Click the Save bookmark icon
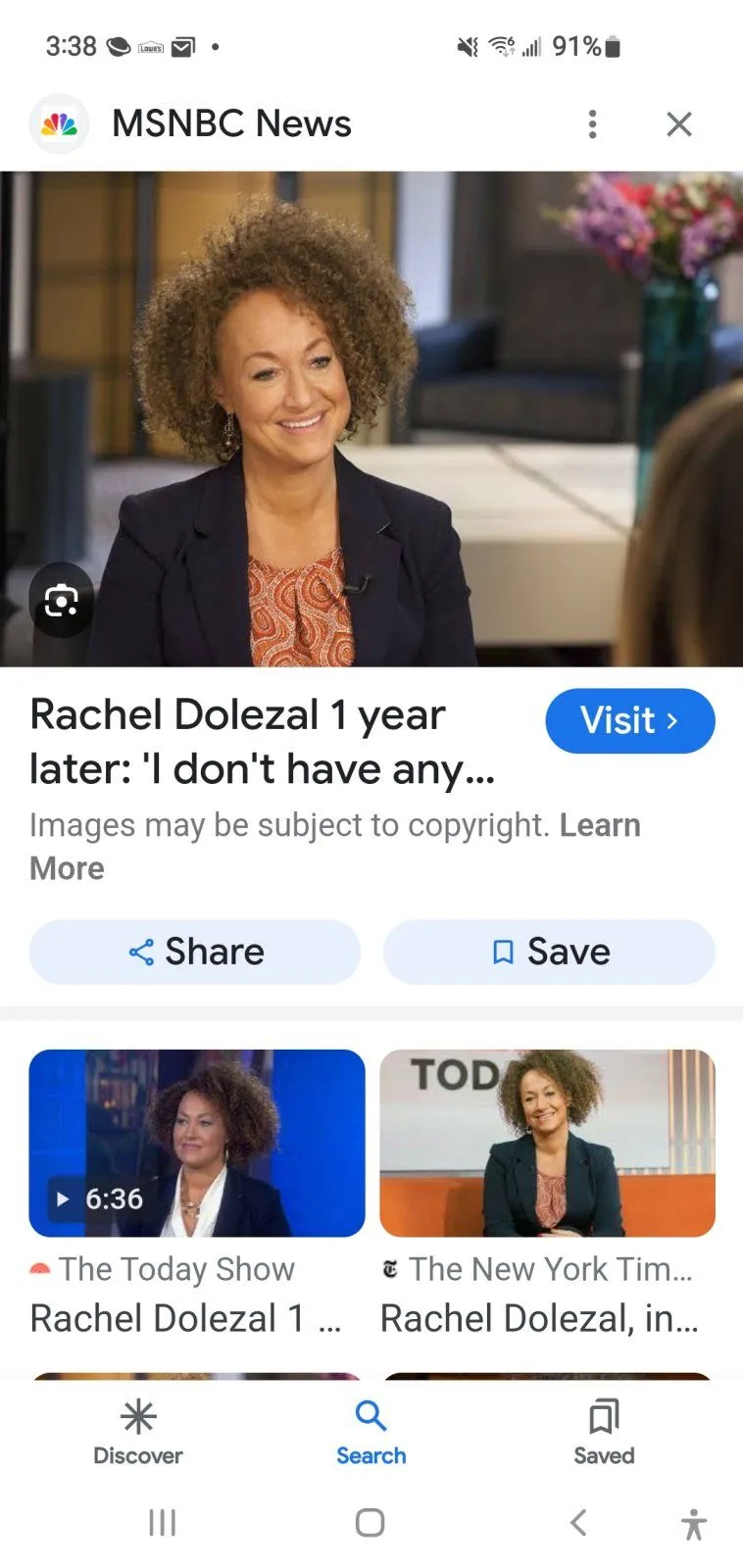Image resolution: width=743 pixels, height=1568 pixels. pos(502,952)
